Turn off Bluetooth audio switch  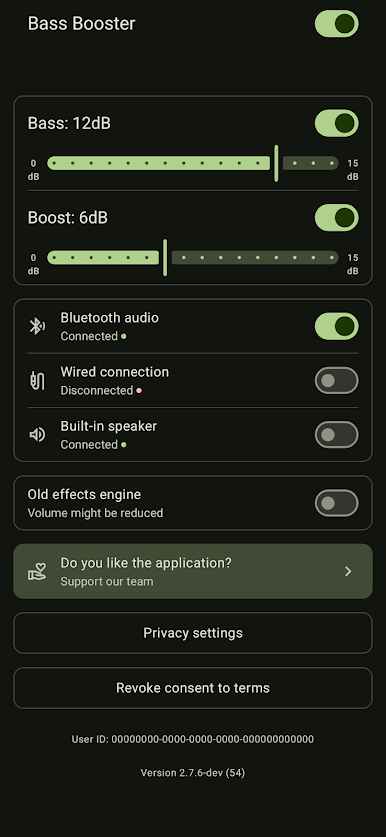(x=336, y=326)
